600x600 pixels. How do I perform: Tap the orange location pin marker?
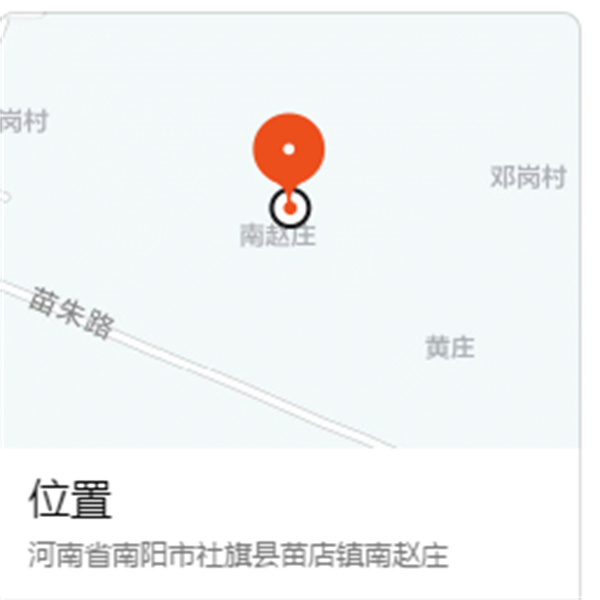click(x=288, y=150)
